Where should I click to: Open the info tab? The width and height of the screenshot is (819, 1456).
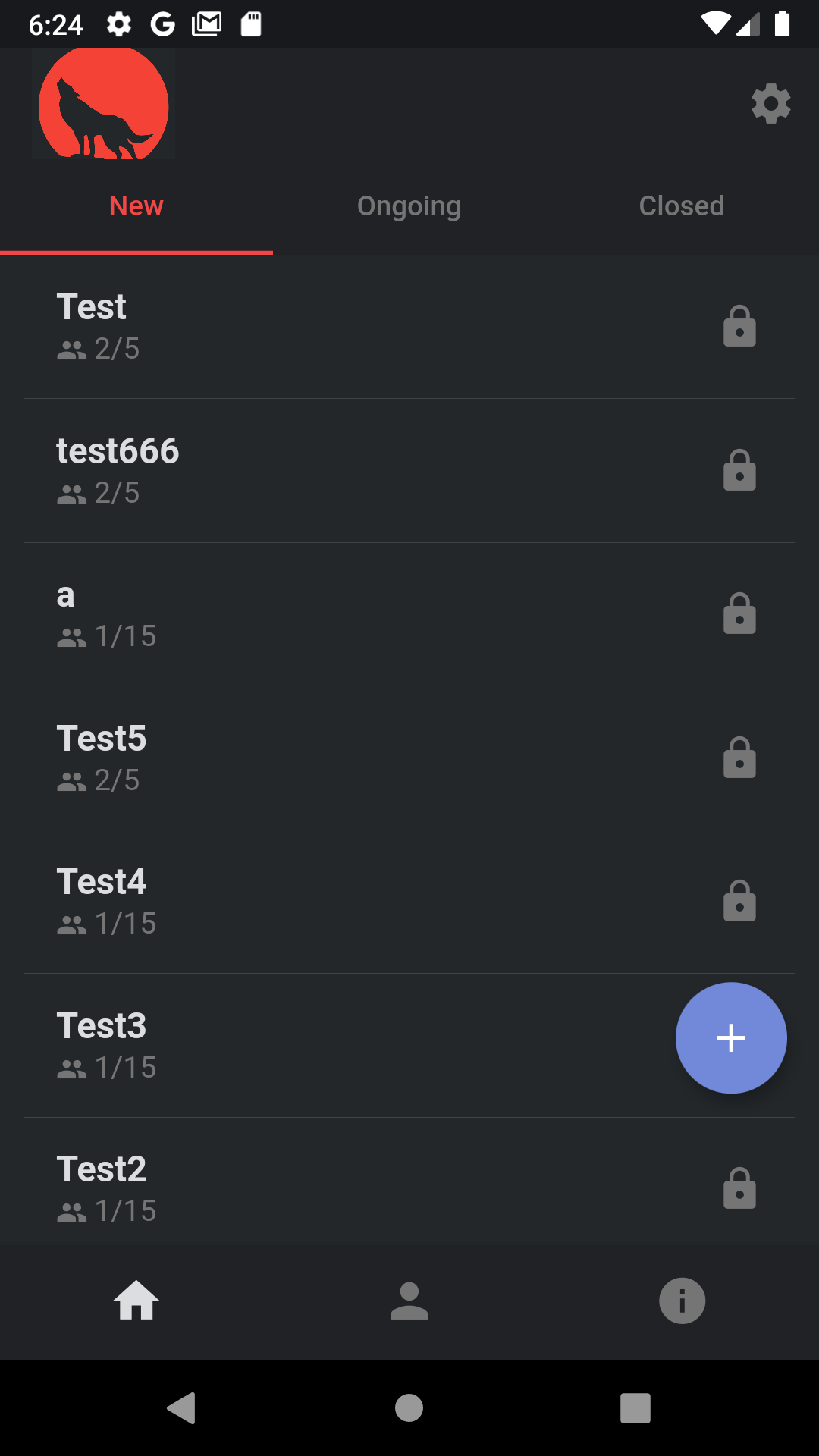[x=682, y=1301]
